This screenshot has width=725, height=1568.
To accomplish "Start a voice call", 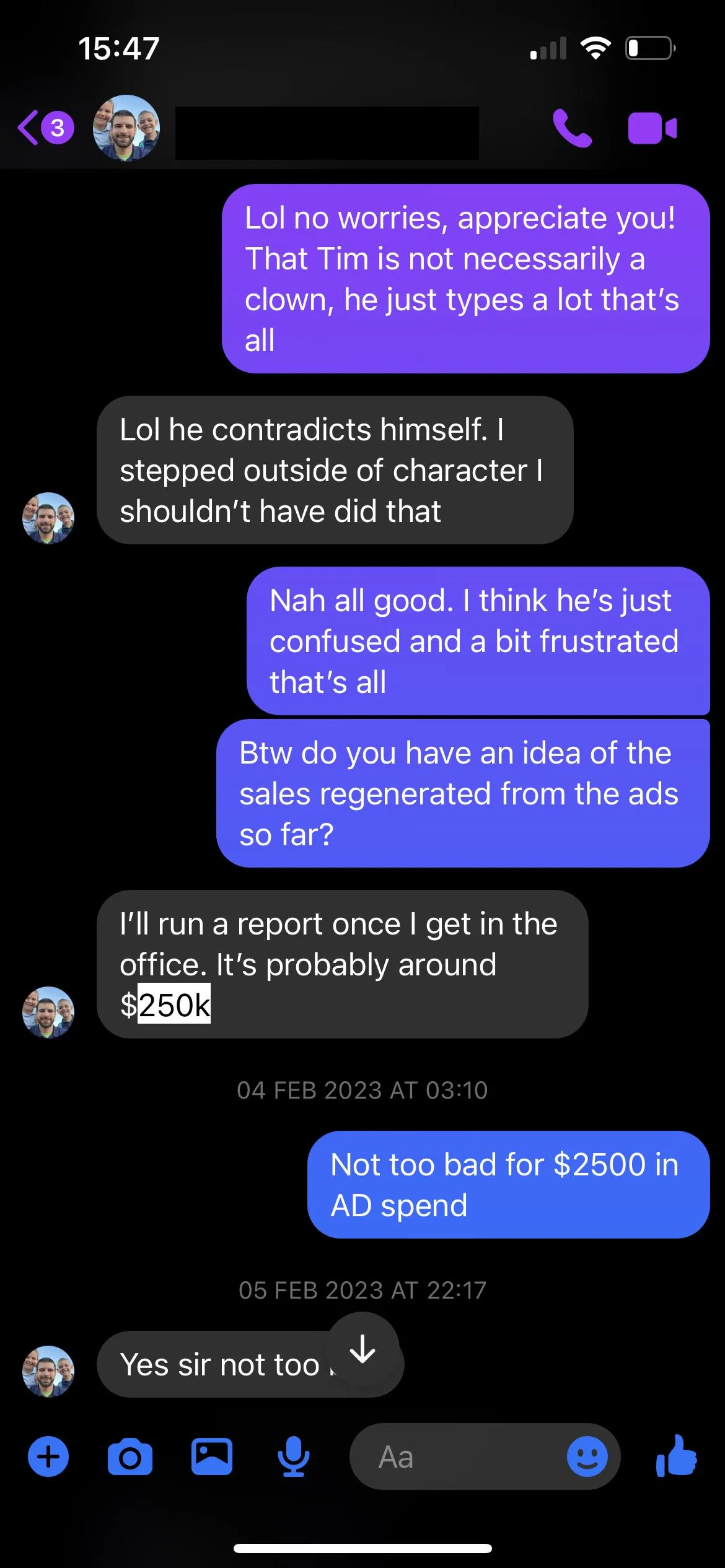I will [x=572, y=128].
